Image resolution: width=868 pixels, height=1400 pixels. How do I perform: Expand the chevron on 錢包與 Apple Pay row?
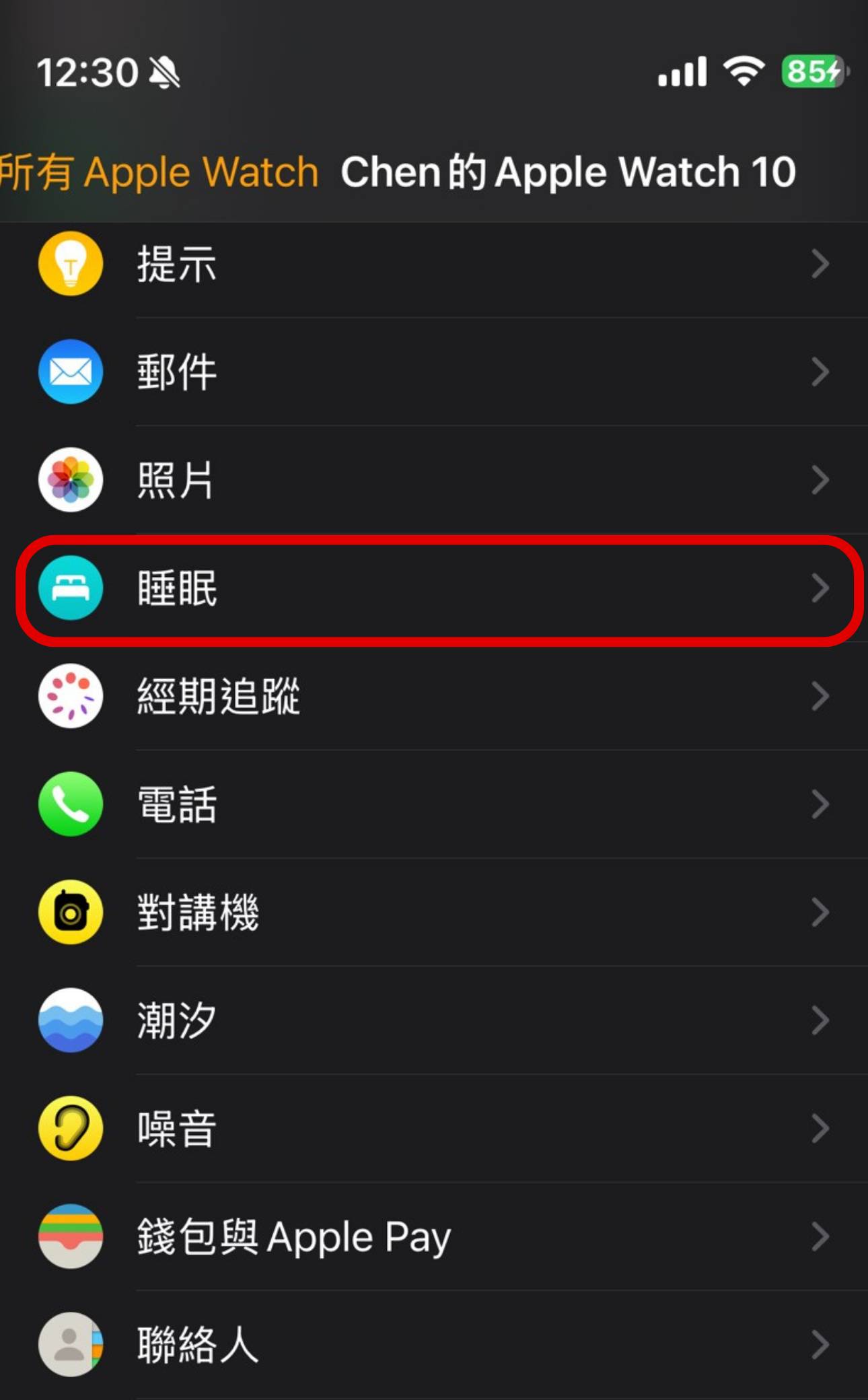tap(820, 1237)
